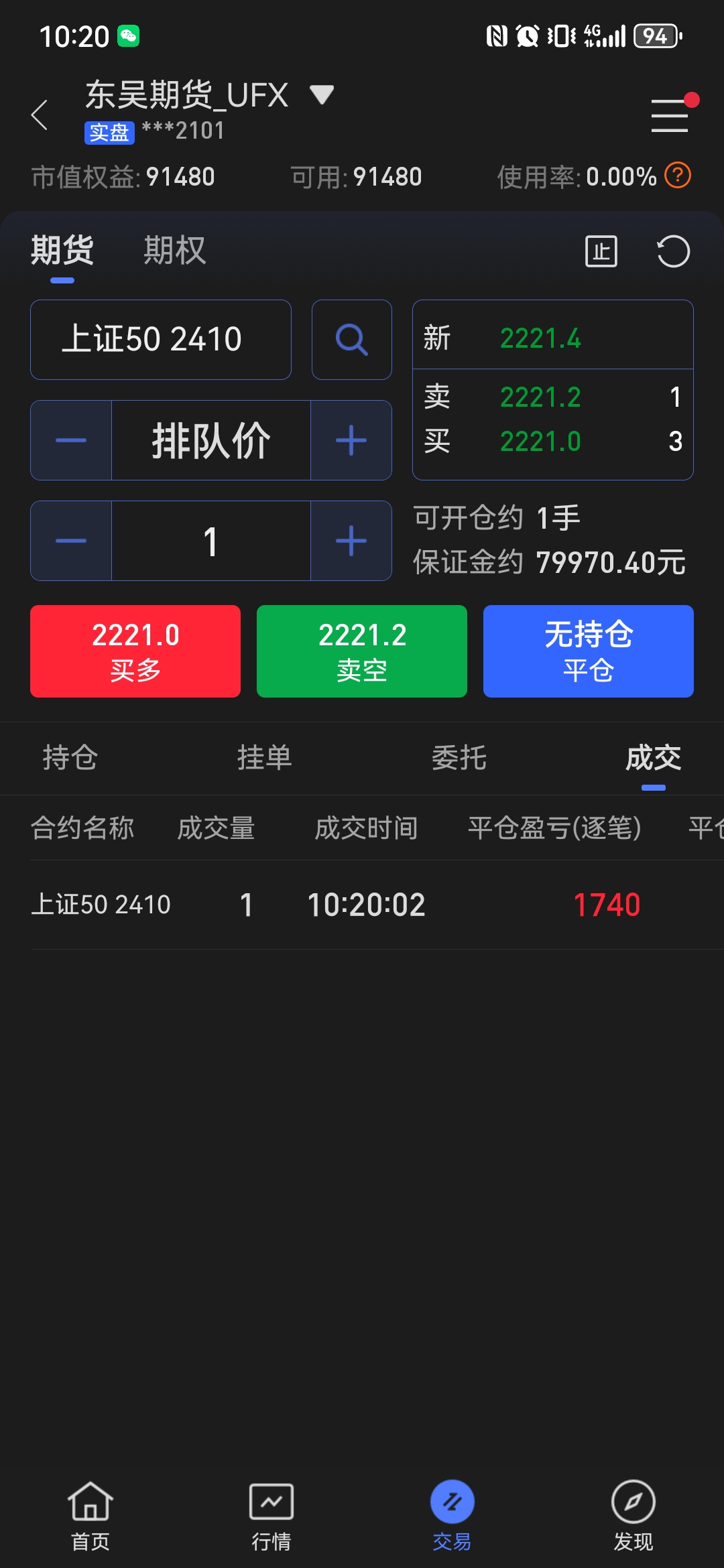Tap the 上证50 2410 contract field
Image resolution: width=724 pixels, height=1568 pixels.
(161, 339)
